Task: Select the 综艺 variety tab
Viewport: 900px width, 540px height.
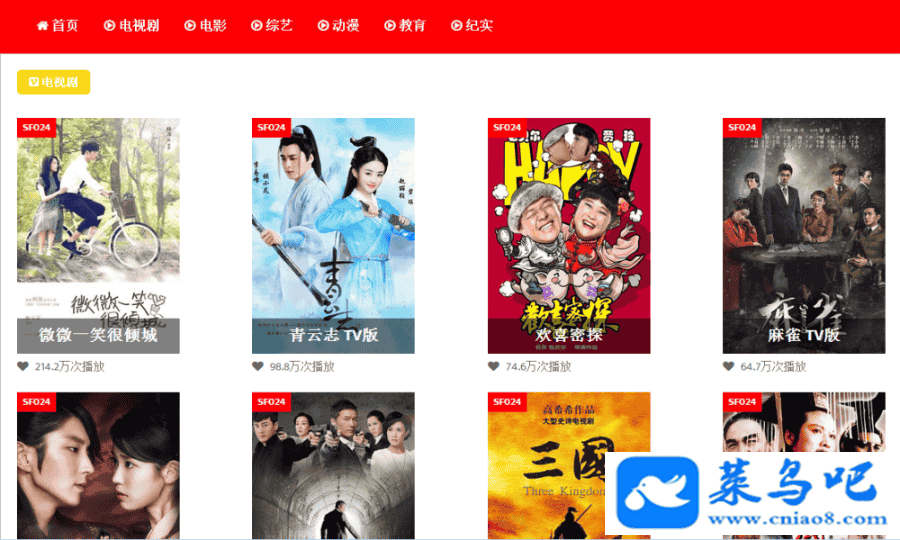Action: point(272,26)
